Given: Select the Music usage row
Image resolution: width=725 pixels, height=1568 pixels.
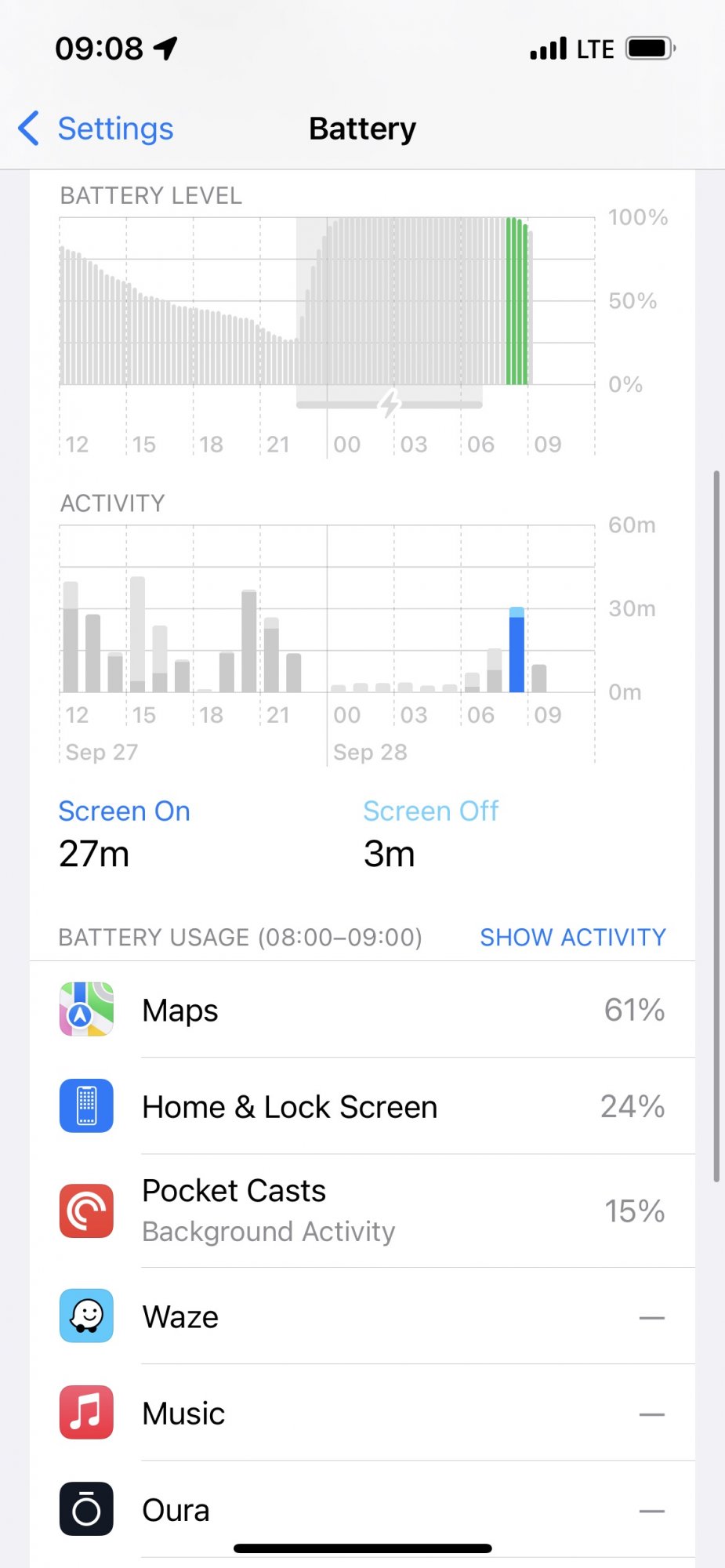Looking at the screenshot, I should click(362, 1413).
